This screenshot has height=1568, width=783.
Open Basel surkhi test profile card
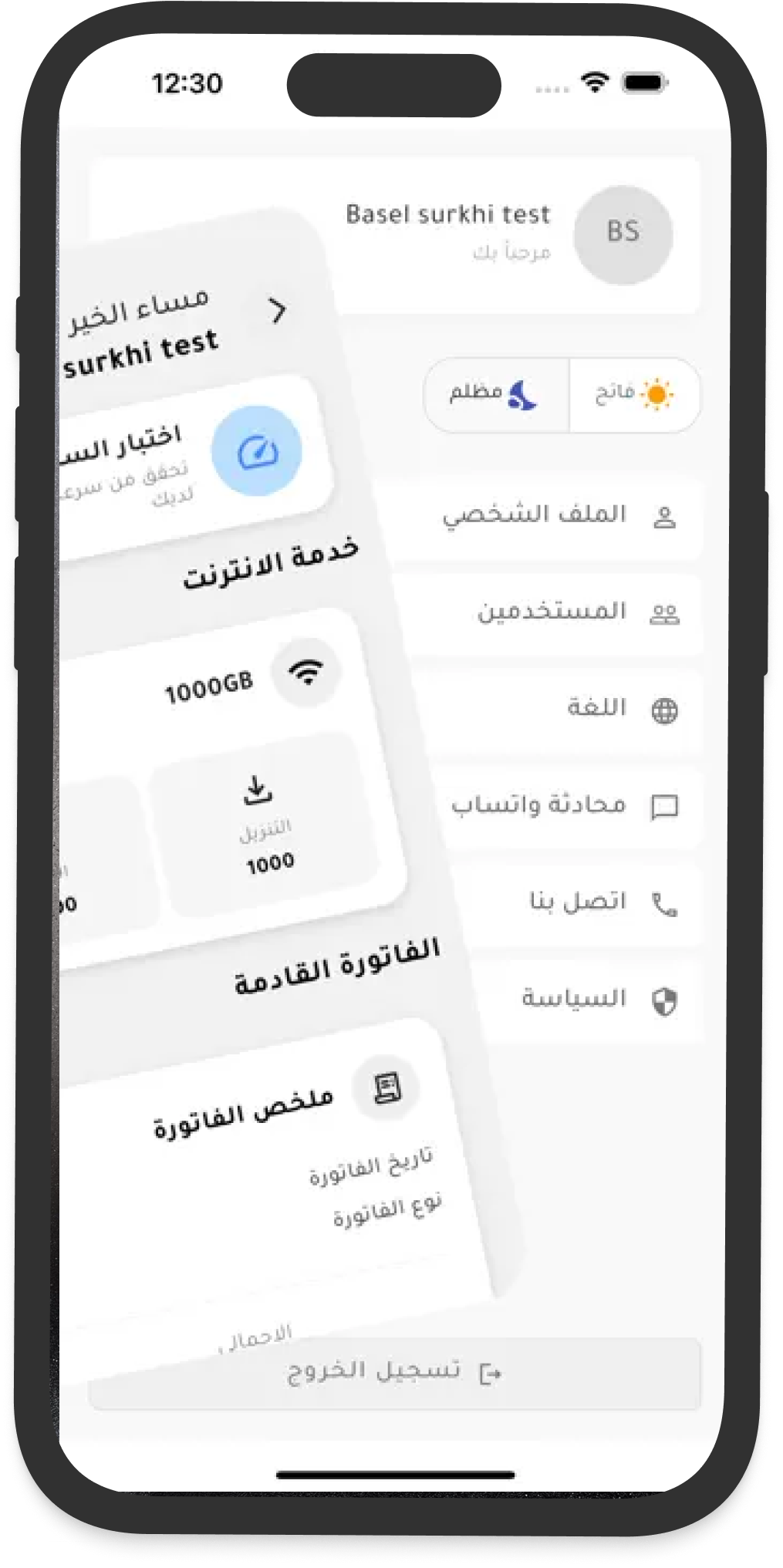tap(509, 231)
